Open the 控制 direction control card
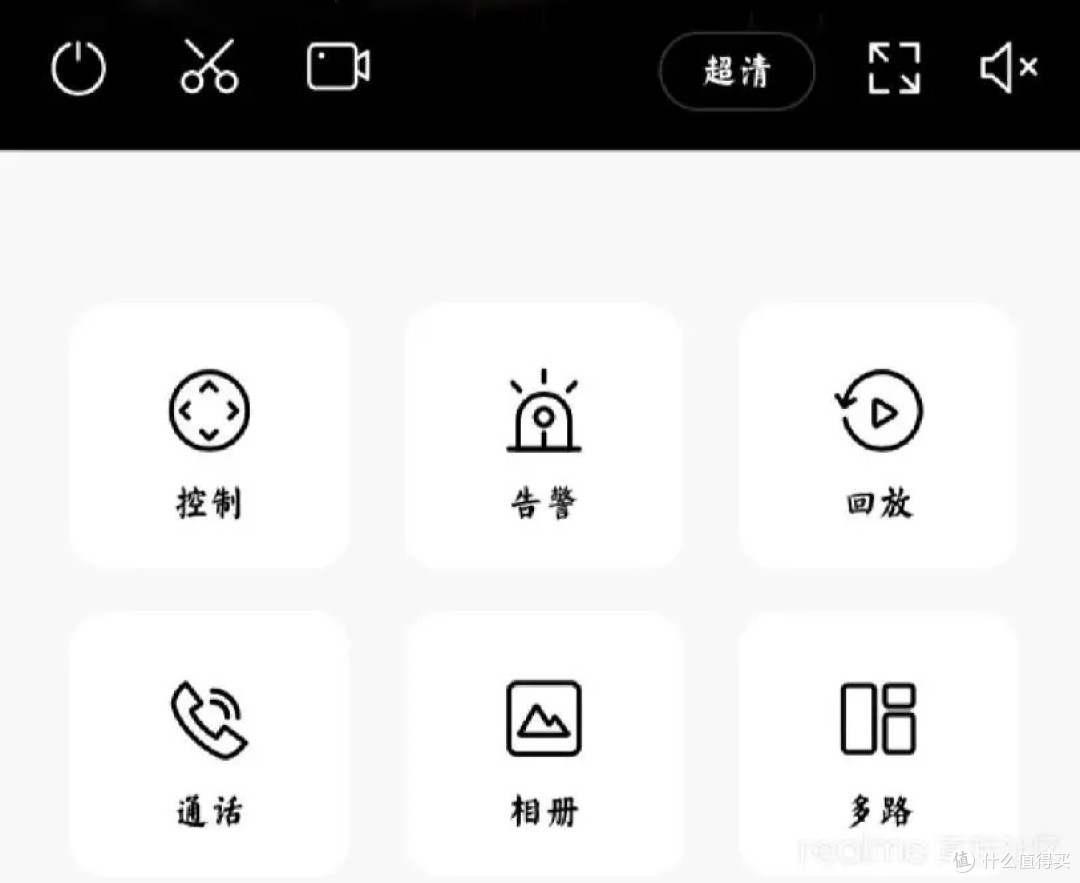This screenshot has height=883, width=1080. click(x=209, y=435)
